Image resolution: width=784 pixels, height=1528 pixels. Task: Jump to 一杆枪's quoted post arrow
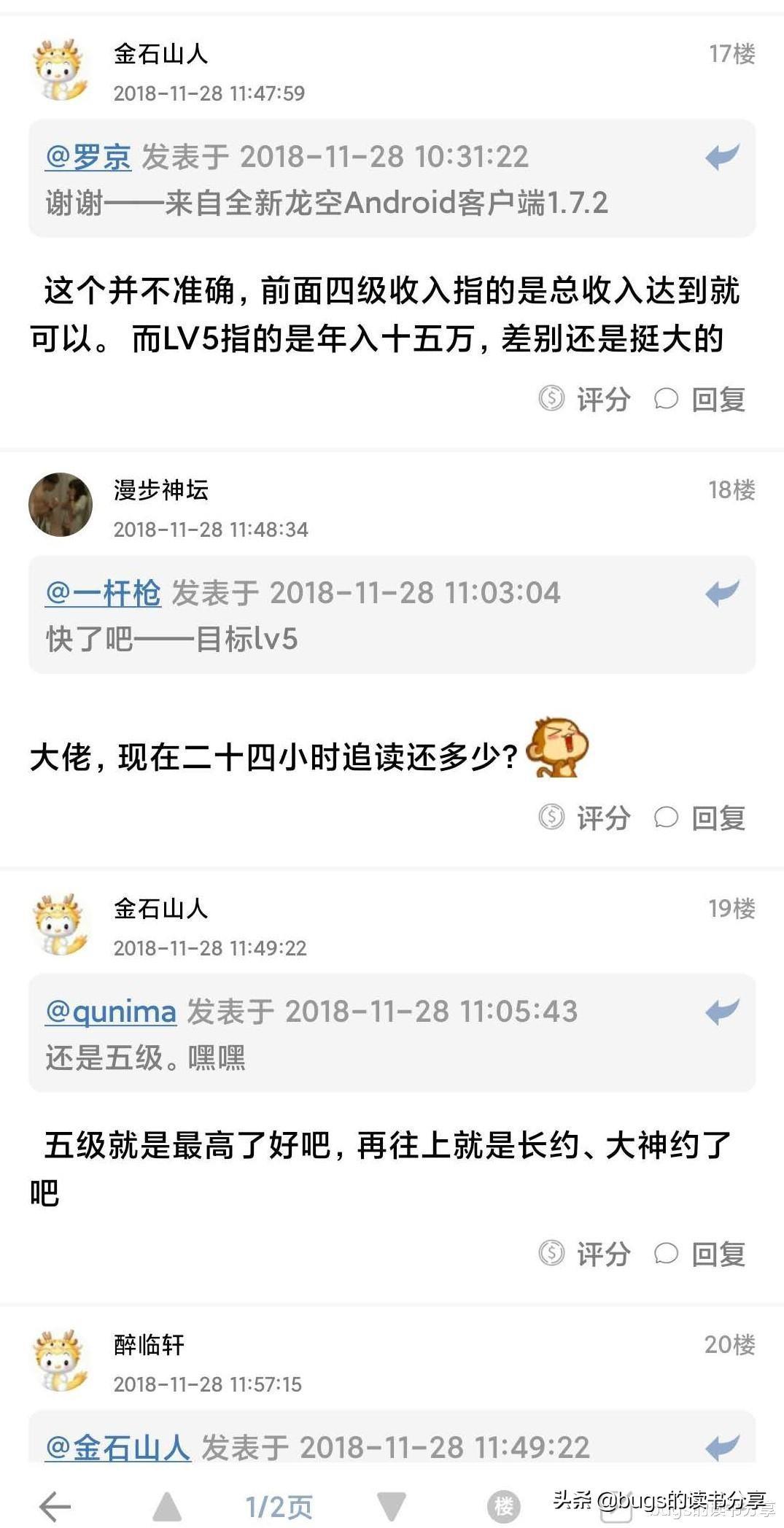[x=722, y=593]
